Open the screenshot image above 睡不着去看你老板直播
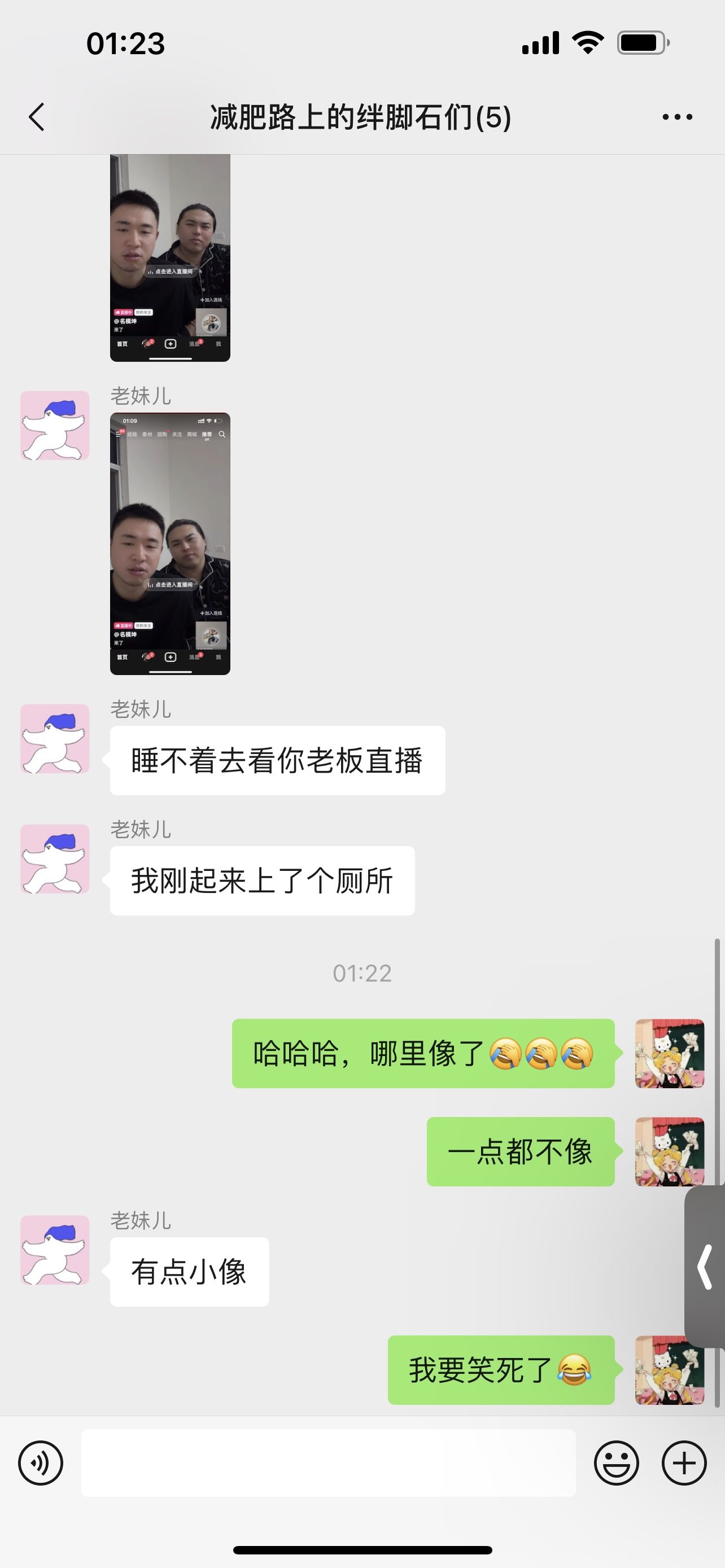The width and height of the screenshot is (725, 1568). (170, 544)
